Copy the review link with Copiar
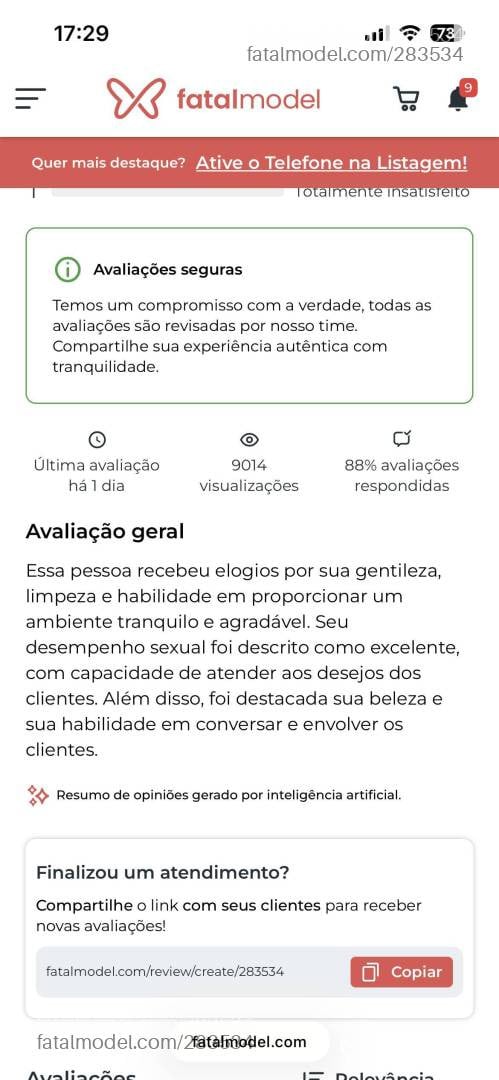499x1080 pixels. [402, 972]
